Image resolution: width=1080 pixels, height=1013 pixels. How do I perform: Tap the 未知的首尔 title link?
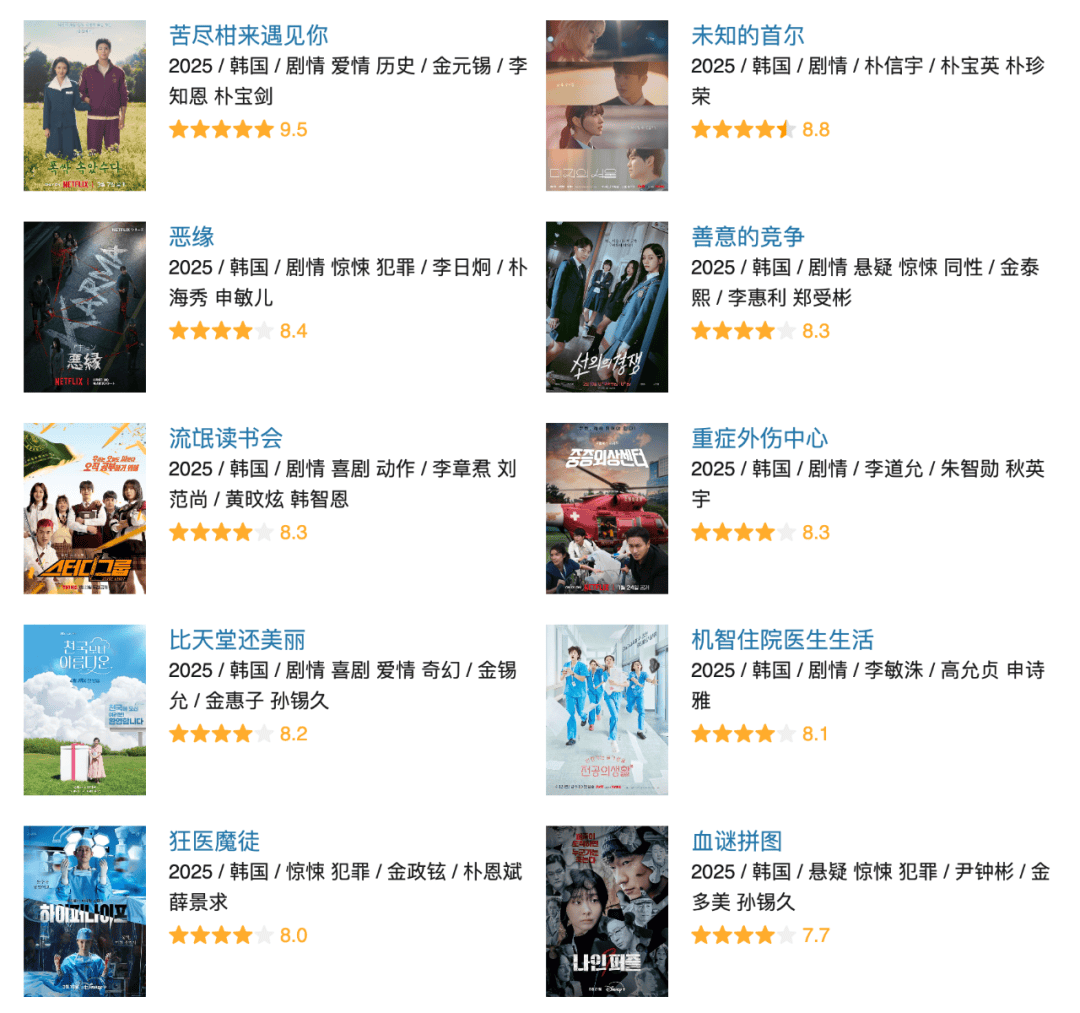pyautogui.click(x=747, y=36)
